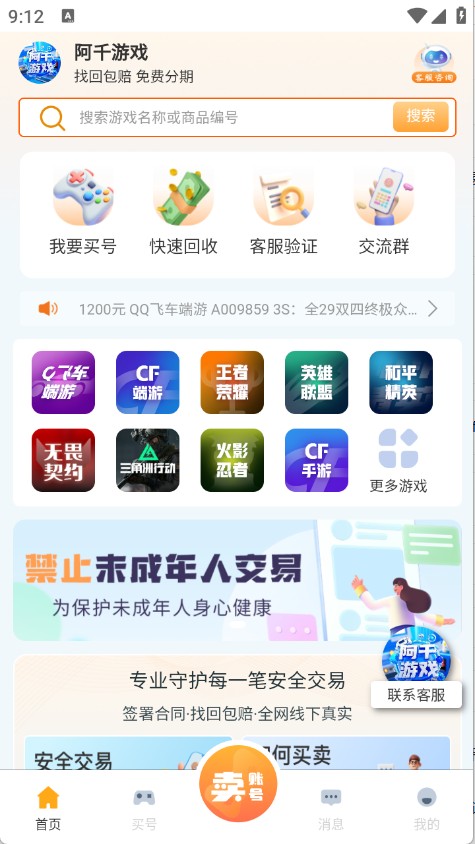Switch to the 消息 tab
The height and width of the screenshot is (844, 475).
[331, 809]
